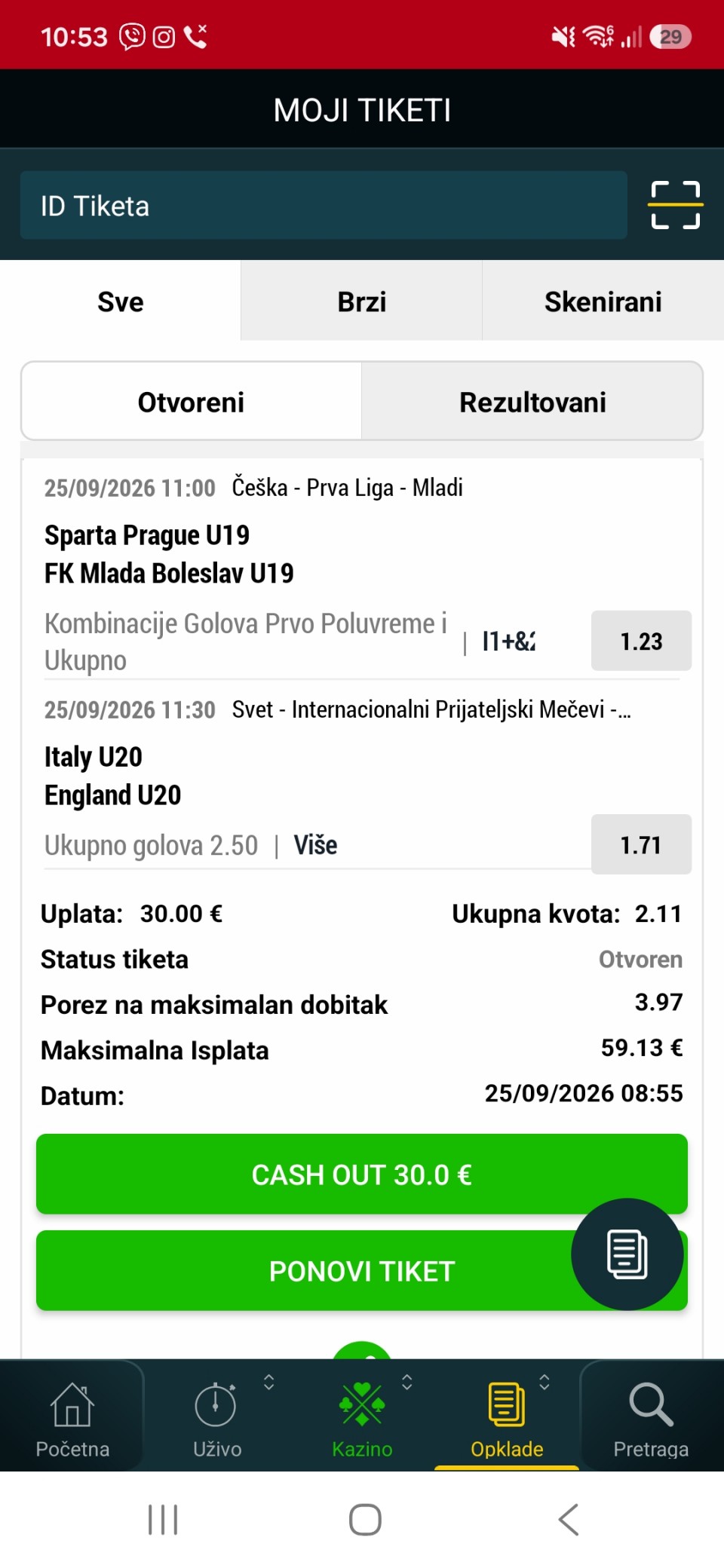Viewport: 724px width, 1568px height.
Task: Tap the ID Tiketa input field
Action: click(x=324, y=205)
